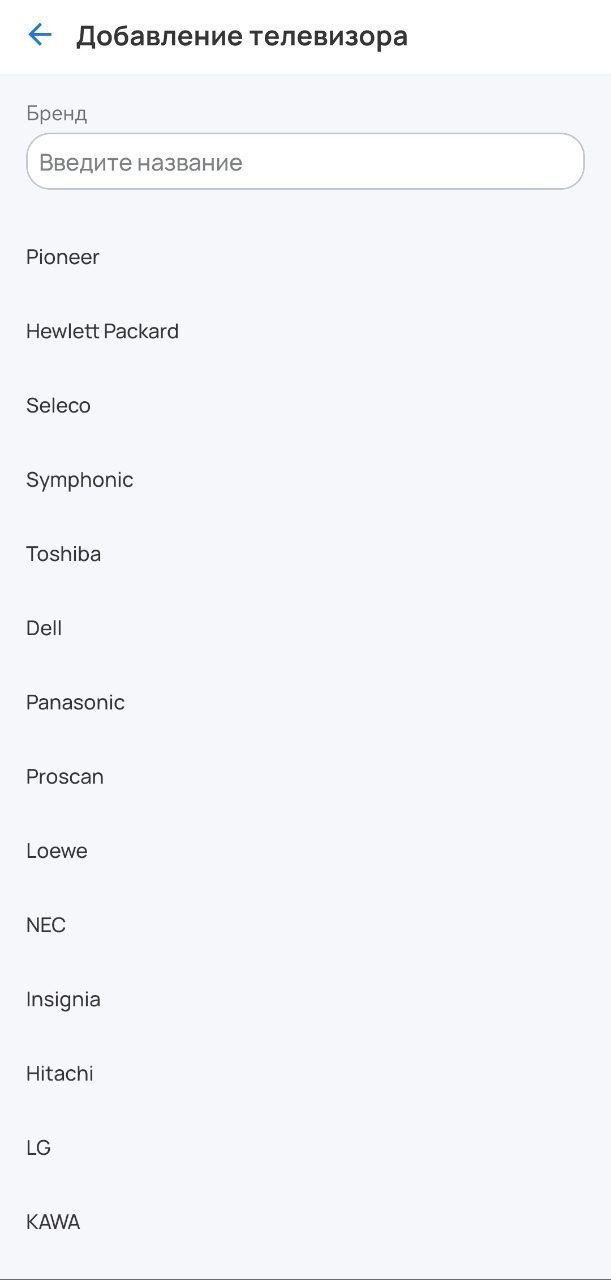Screen dimensions: 611x1280
Task: Pick the Insignia brand
Action: (63, 999)
